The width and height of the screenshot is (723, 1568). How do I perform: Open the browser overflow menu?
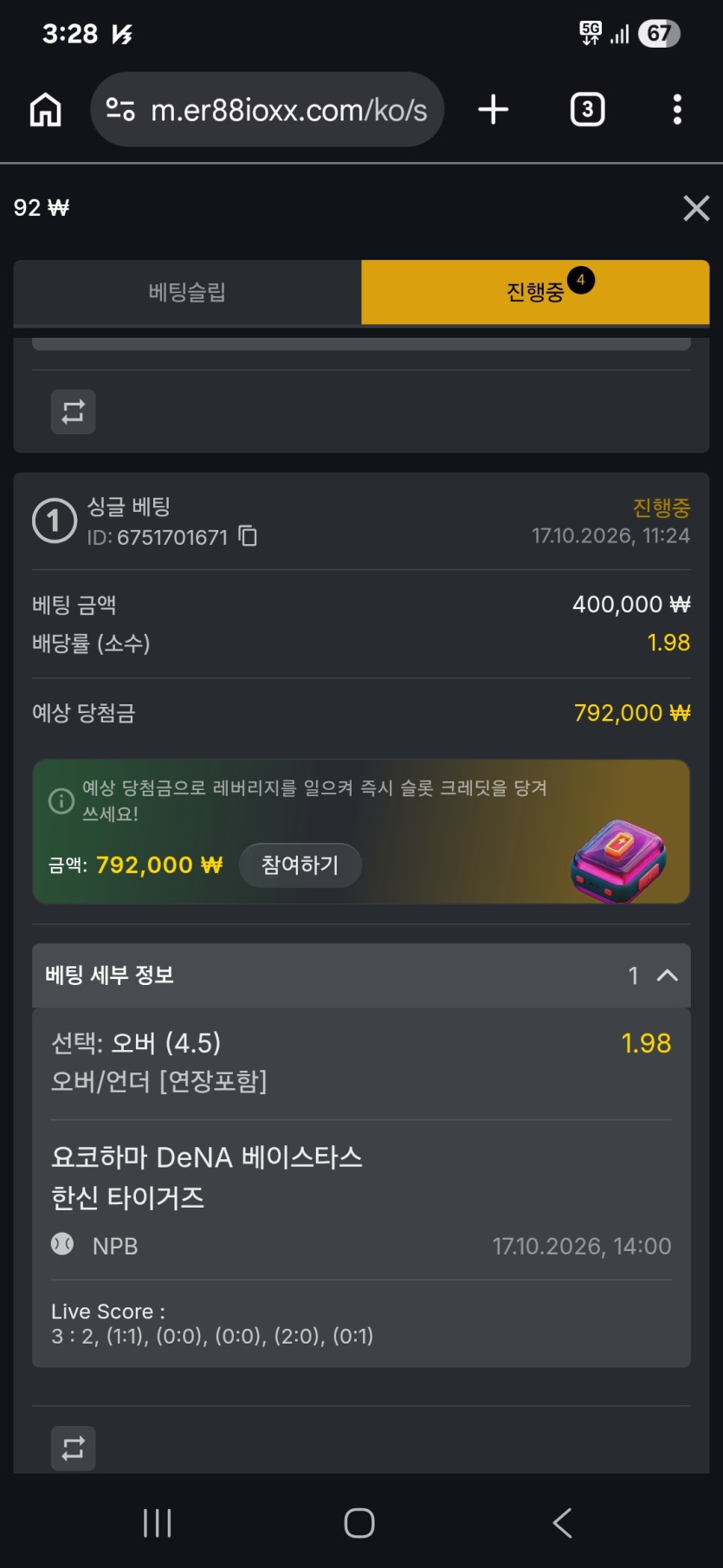click(677, 110)
